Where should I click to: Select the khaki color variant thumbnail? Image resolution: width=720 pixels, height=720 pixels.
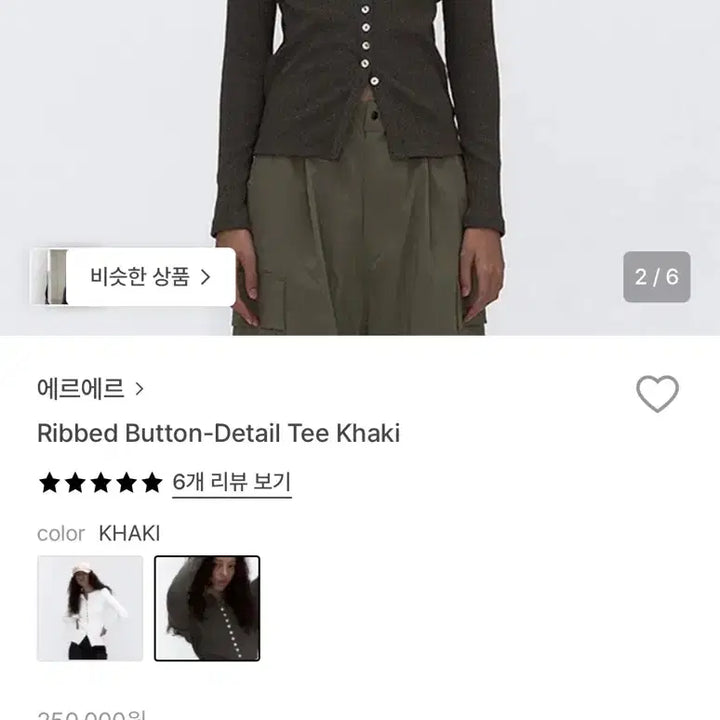coord(207,608)
